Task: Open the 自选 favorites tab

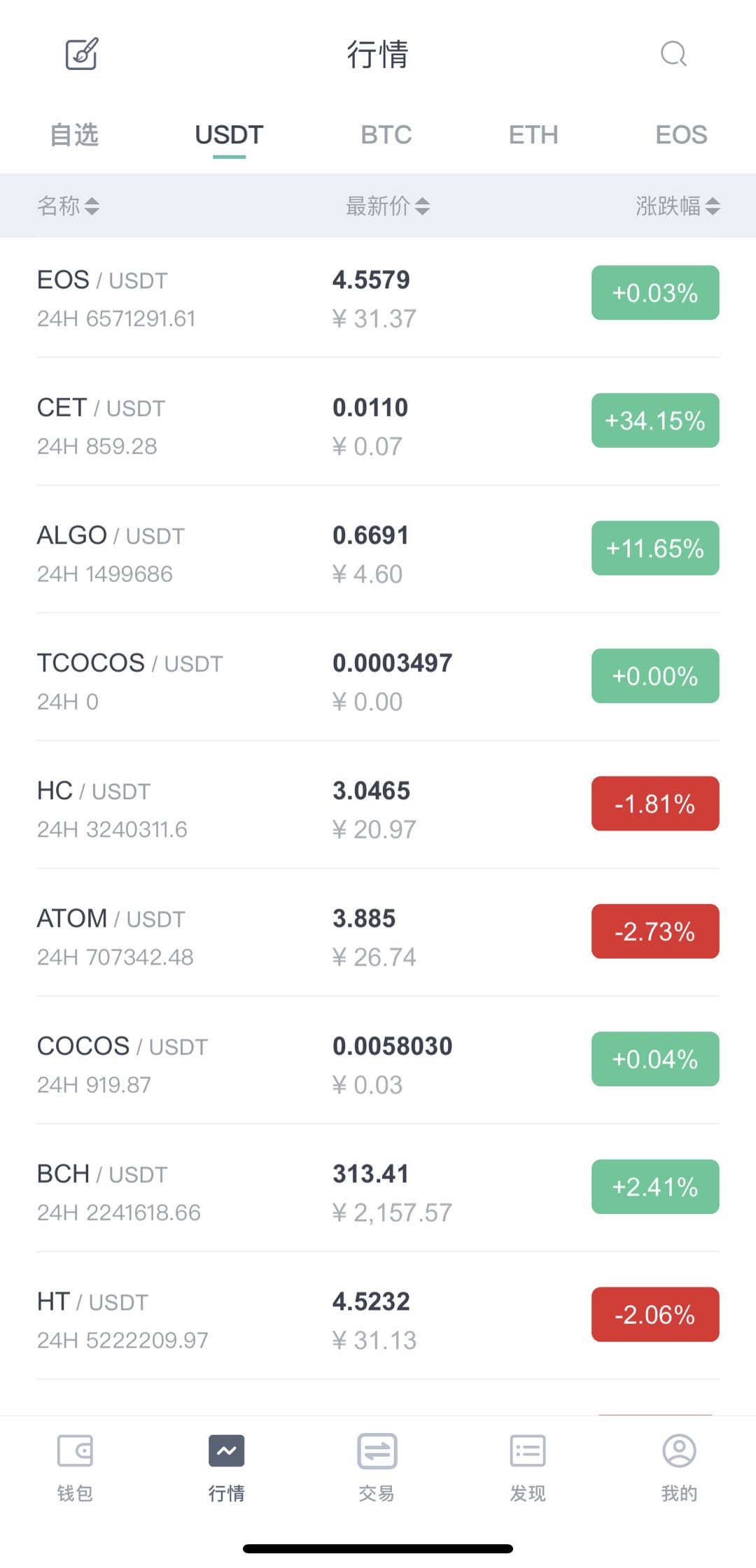Action: point(74,134)
